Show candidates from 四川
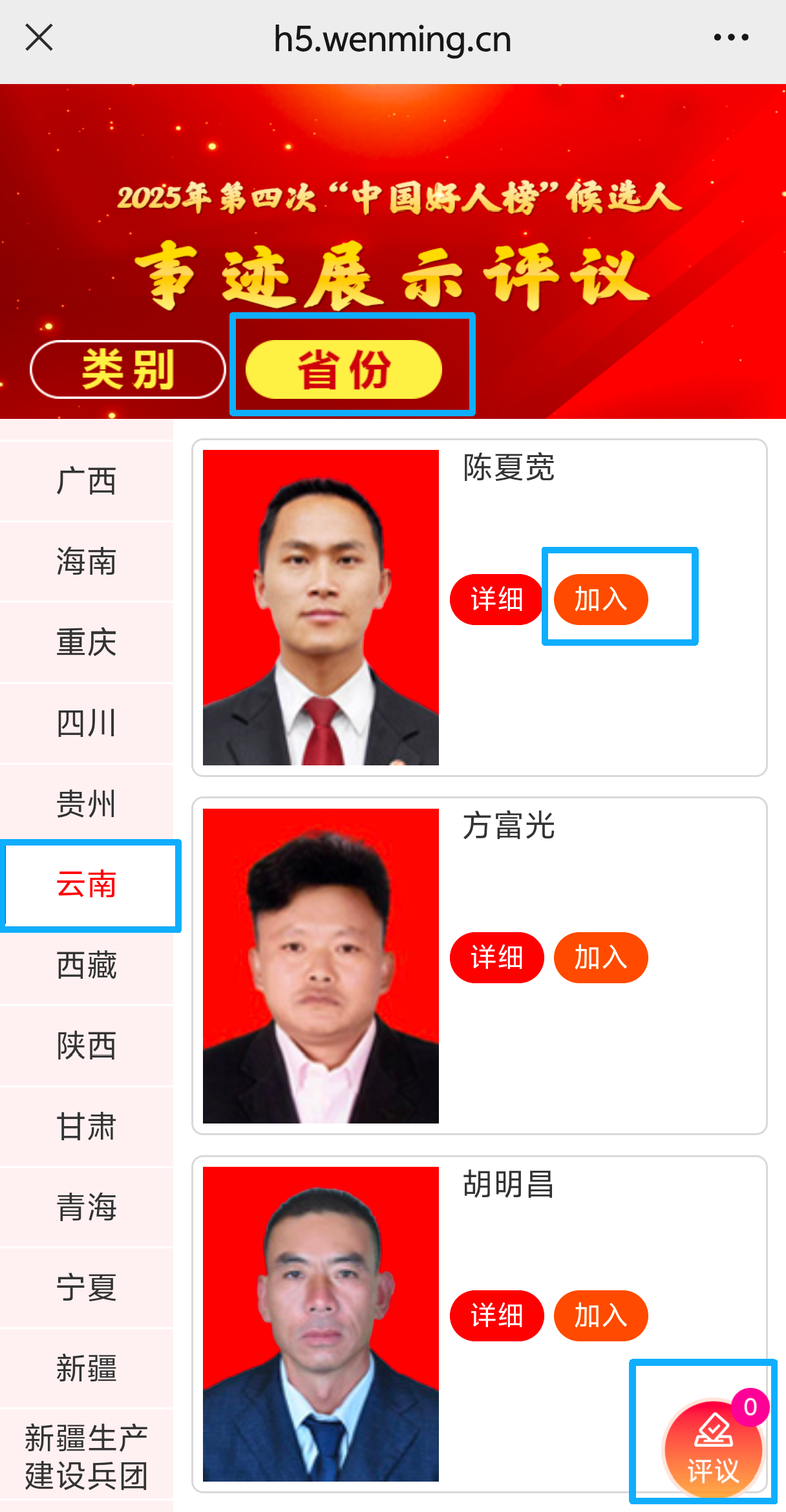 87,723
